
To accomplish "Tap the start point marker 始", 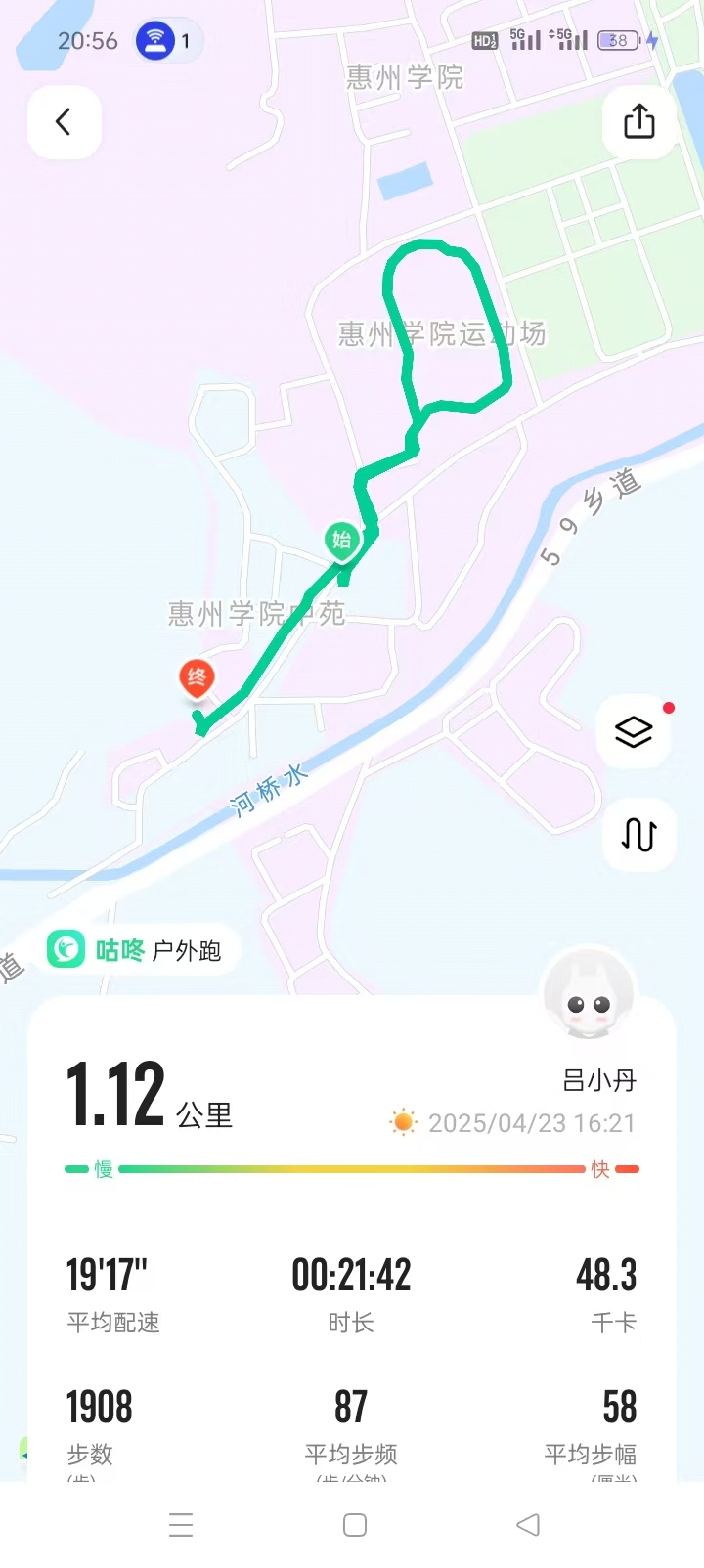I will [x=341, y=540].
